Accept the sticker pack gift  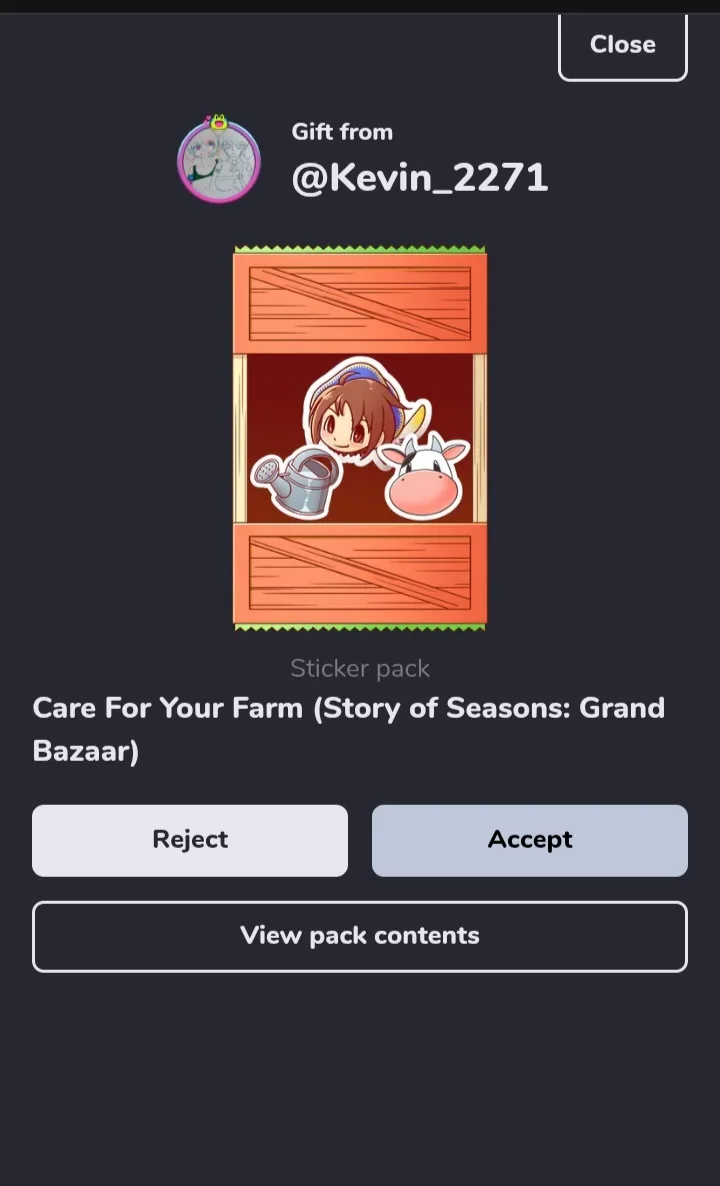coord(529,840)
